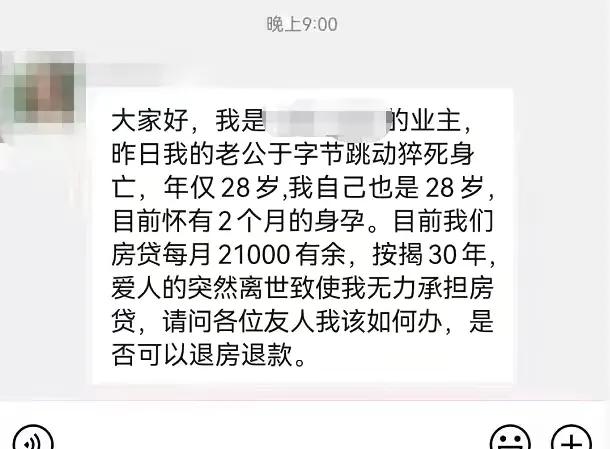
Task: Open the plus attachments menu
Action: pos(572,441)
